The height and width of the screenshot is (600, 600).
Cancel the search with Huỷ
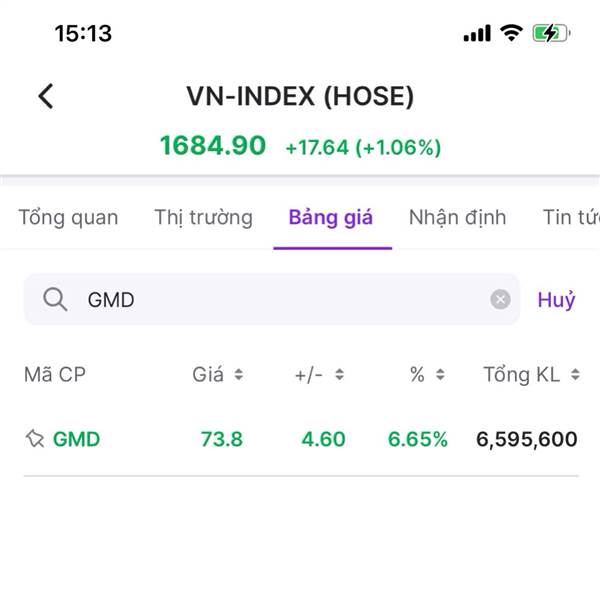[x=556, y=300]
